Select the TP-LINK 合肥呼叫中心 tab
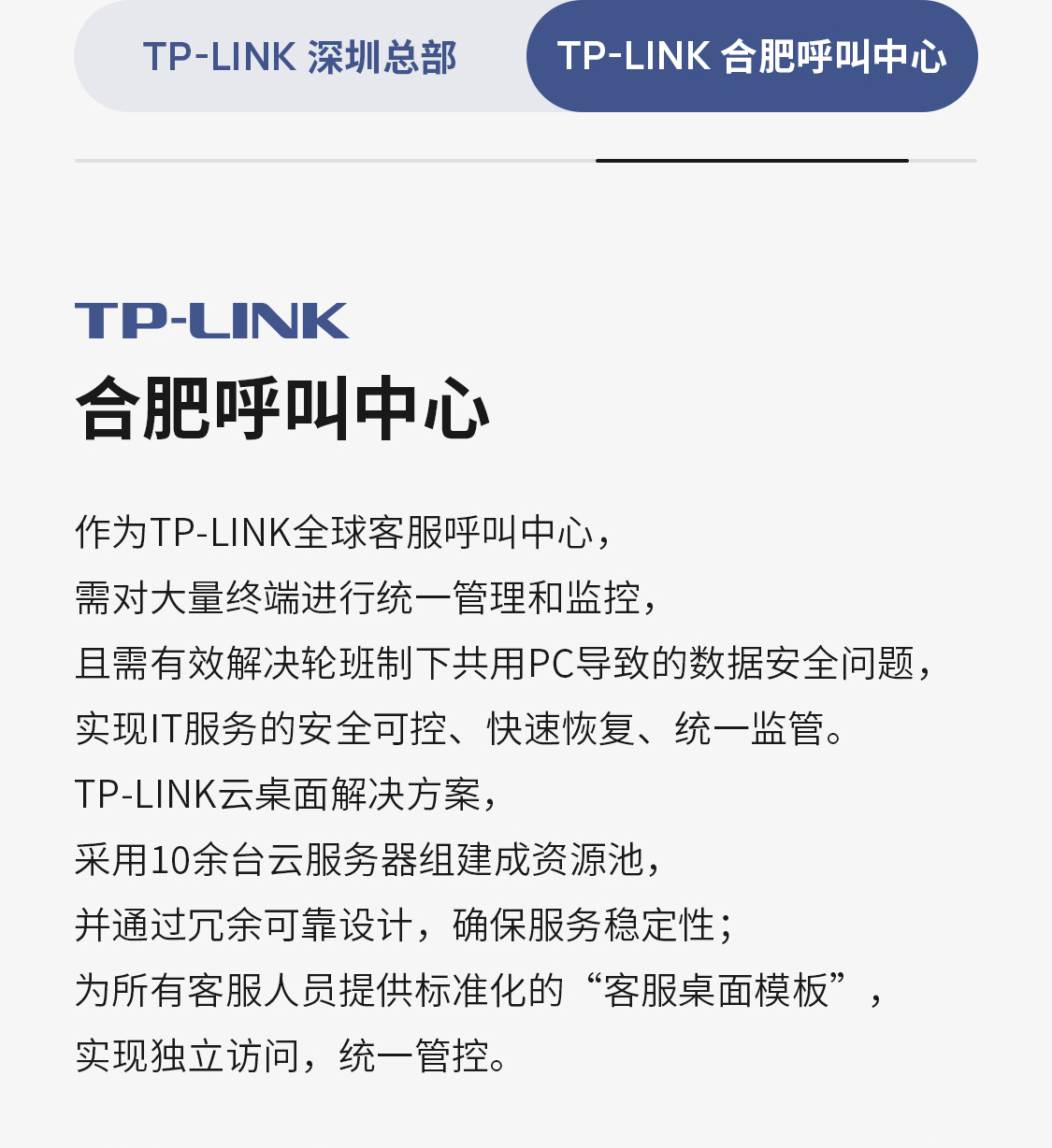The image size is (1052, 1148). pyautogui.click(x=752, y=57)
